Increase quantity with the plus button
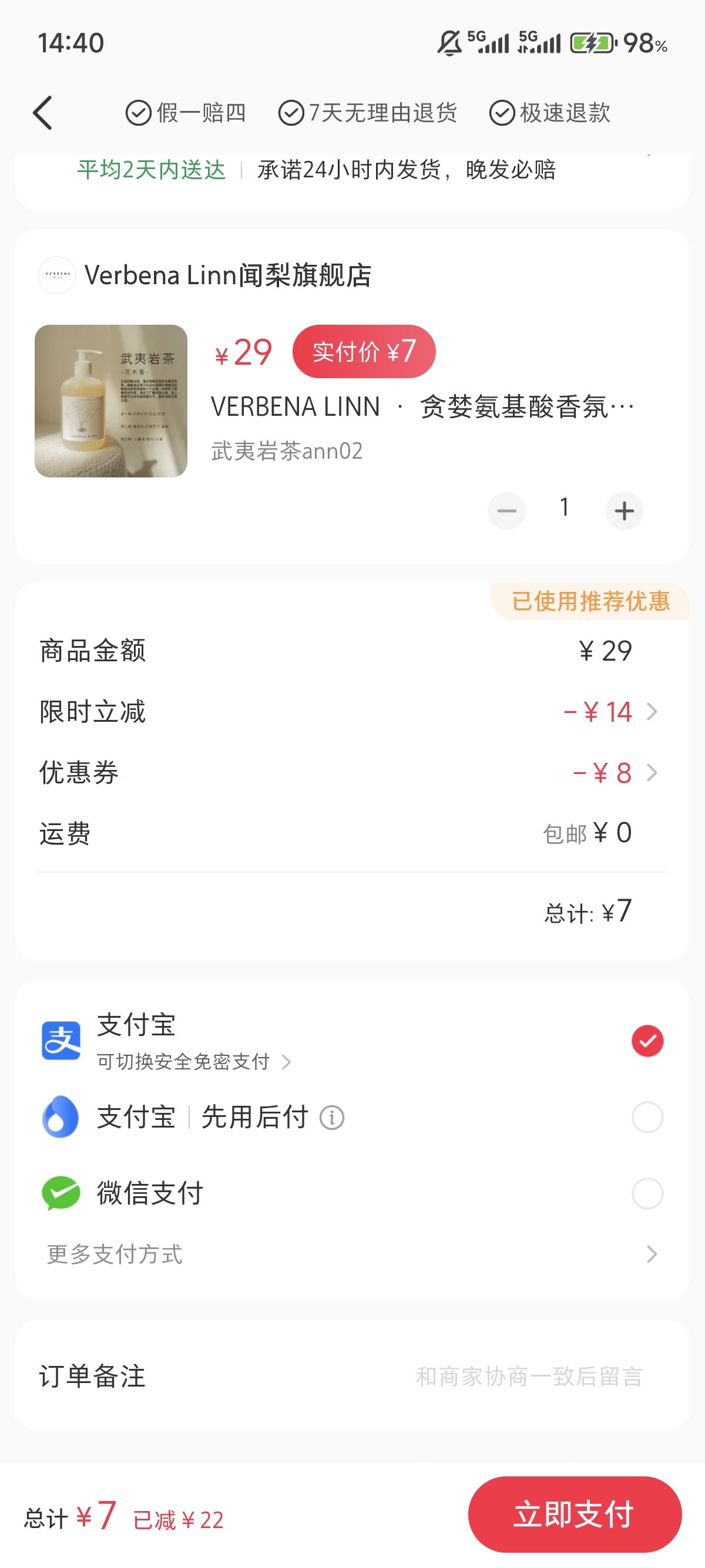This screenshot has height=1568, width=705. click(x=623, y=510)
